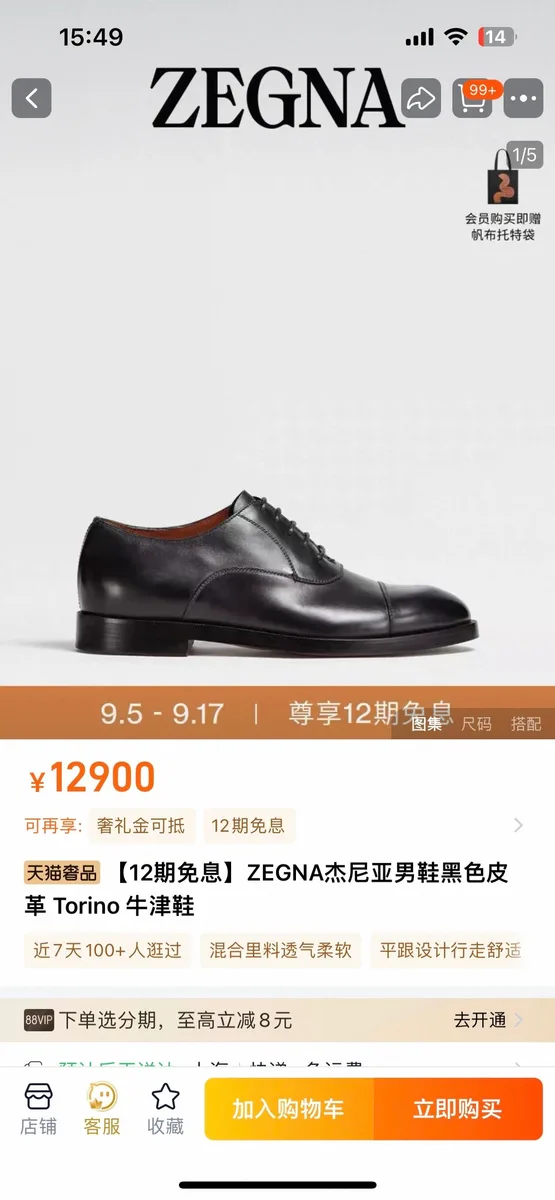This screenshot has height=1200, width=555.
Task: Tap the 奢礼金可抵 chip
Action: coord(141,826)
